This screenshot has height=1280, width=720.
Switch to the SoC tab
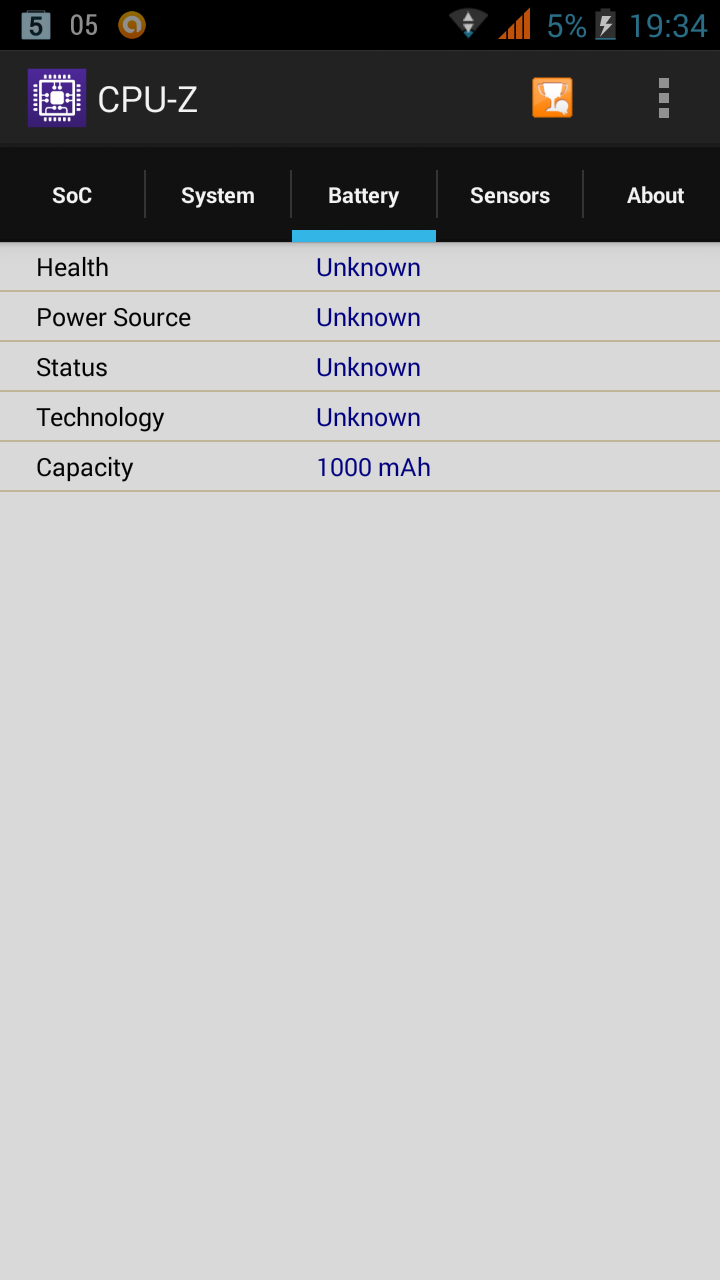pos(72,195)
